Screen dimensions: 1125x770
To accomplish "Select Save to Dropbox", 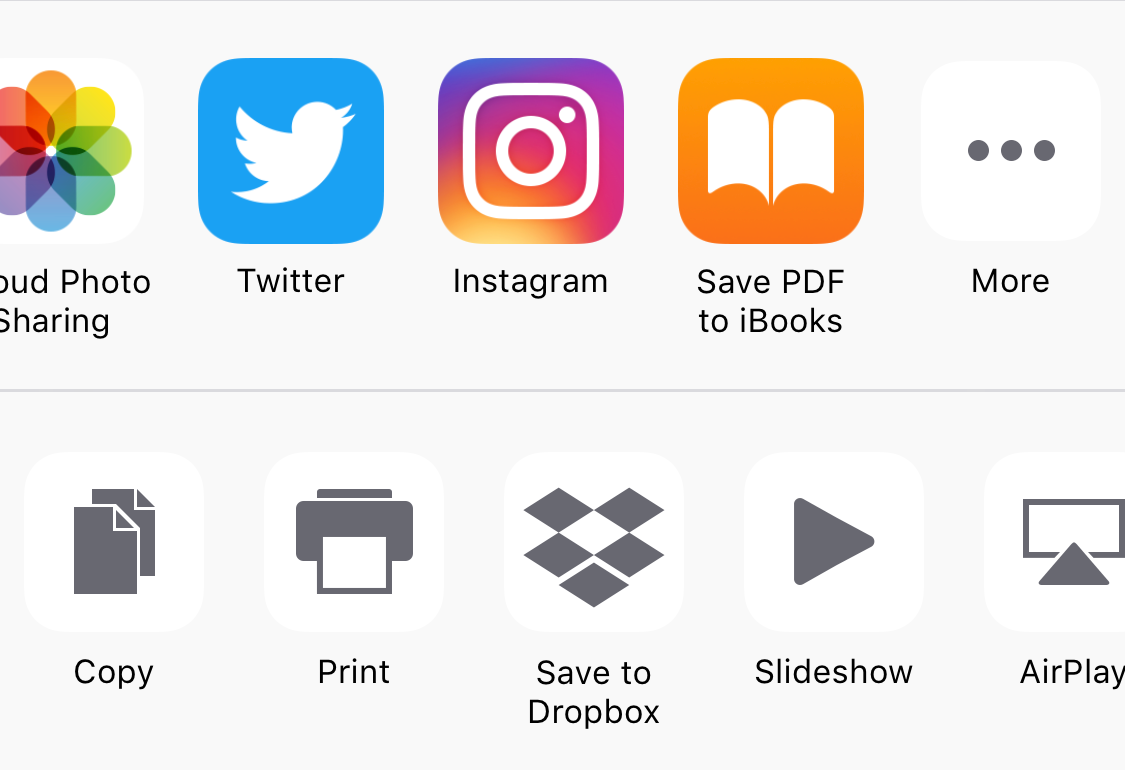I will (594, 541).
